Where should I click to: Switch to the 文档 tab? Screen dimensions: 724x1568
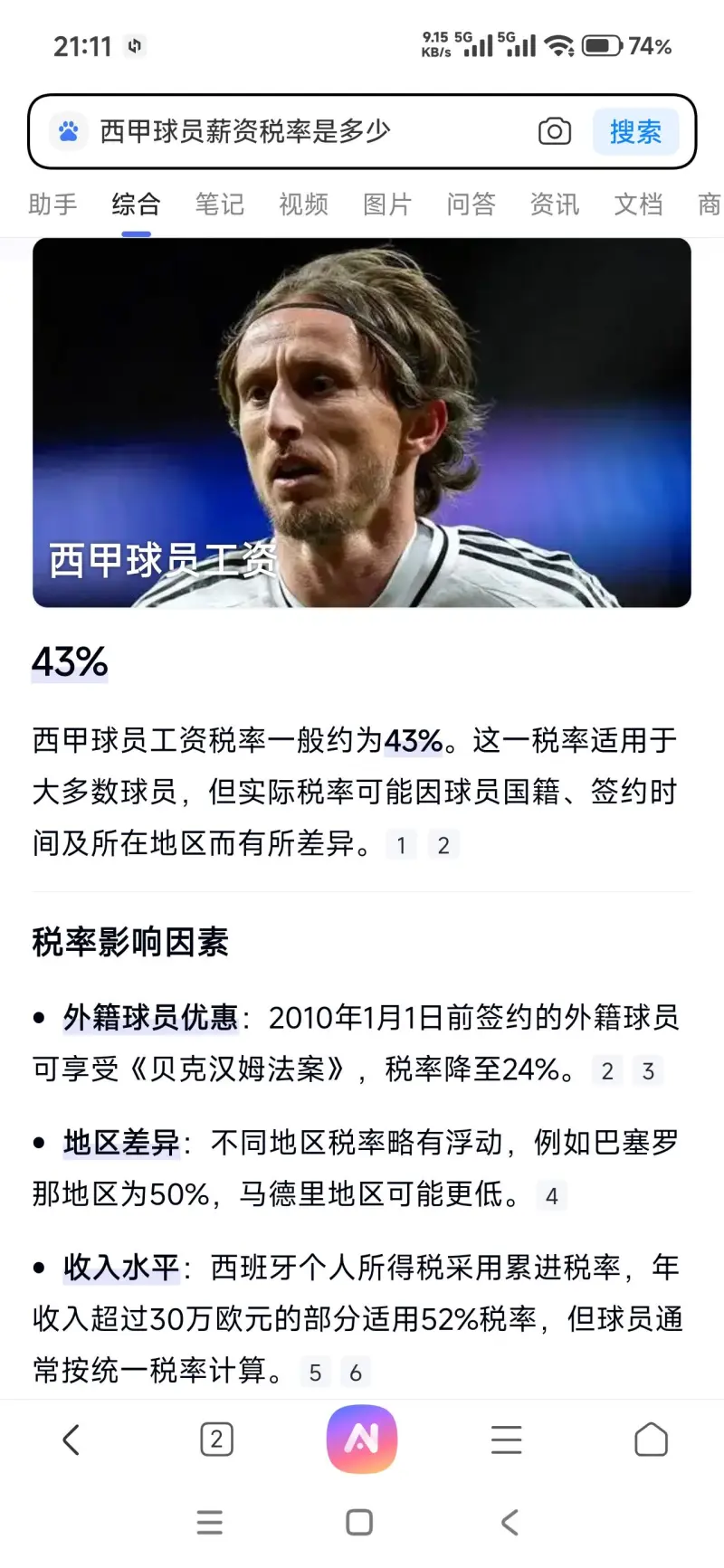coord(639,204)
